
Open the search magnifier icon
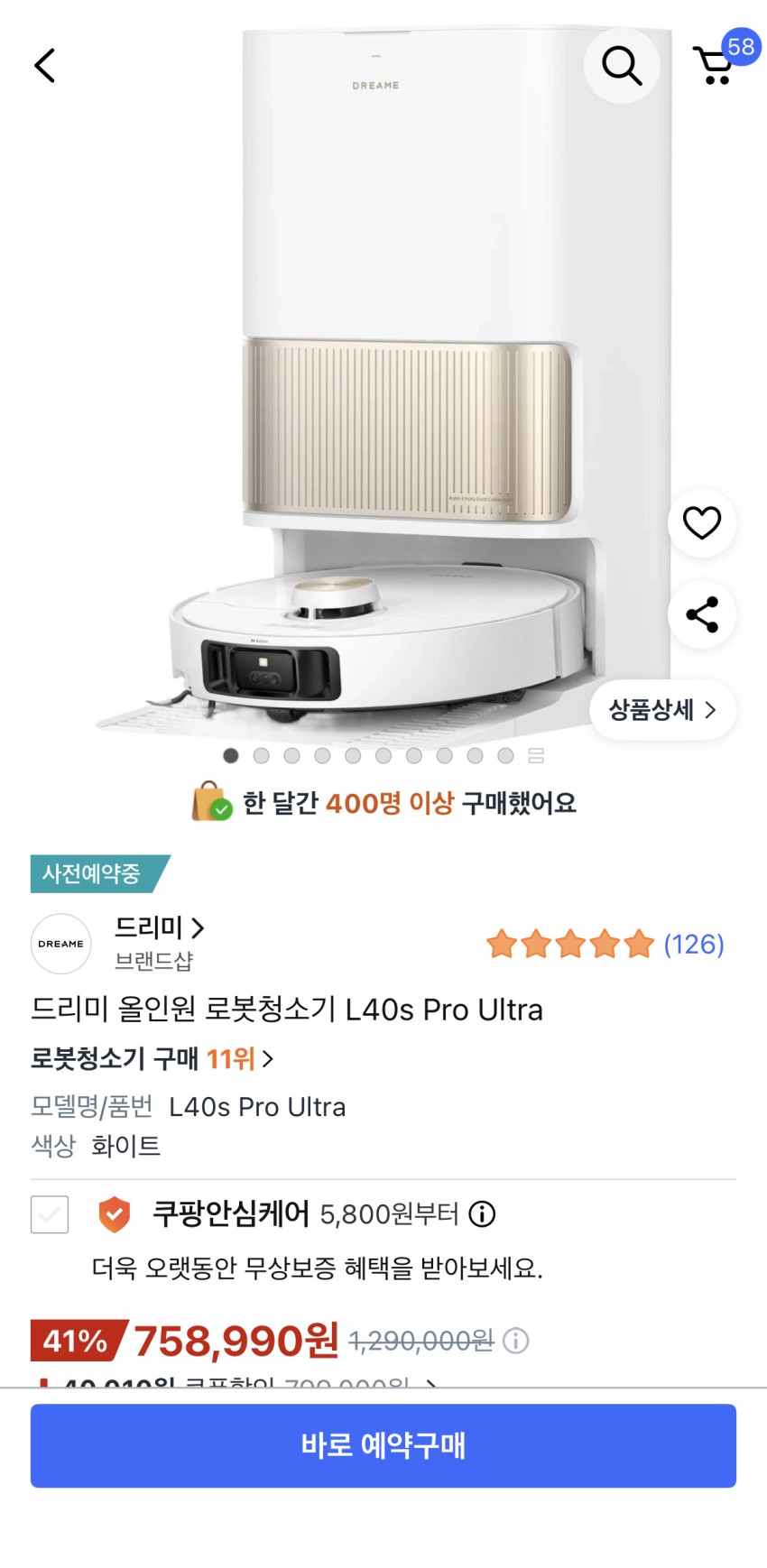(622, 66)
